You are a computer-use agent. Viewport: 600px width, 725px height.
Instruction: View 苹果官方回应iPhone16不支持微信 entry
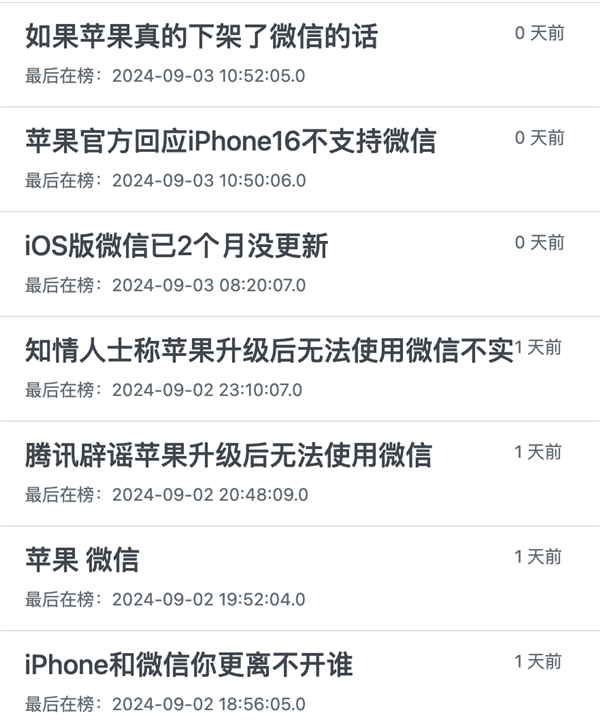230,141
